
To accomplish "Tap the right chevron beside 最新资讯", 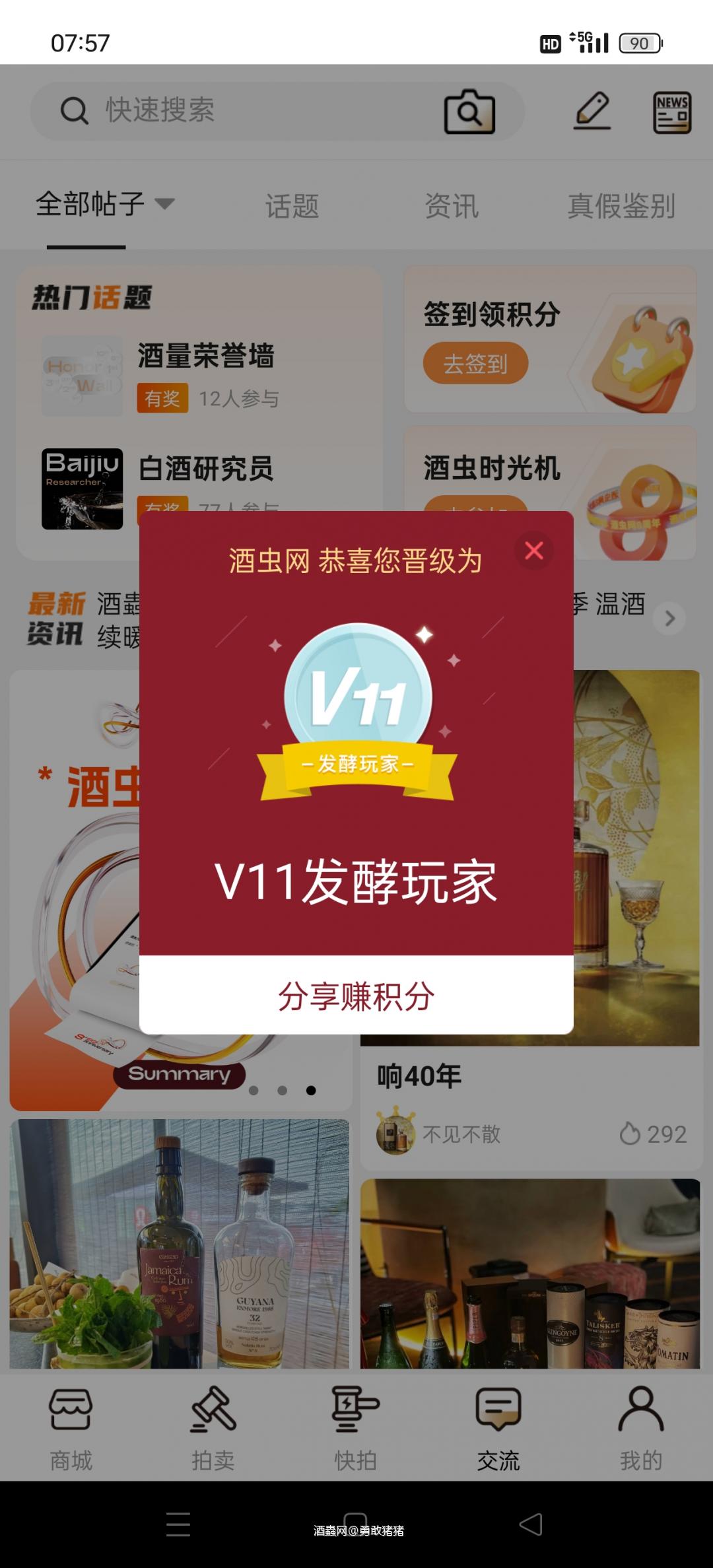I will (x=670, y=619).
